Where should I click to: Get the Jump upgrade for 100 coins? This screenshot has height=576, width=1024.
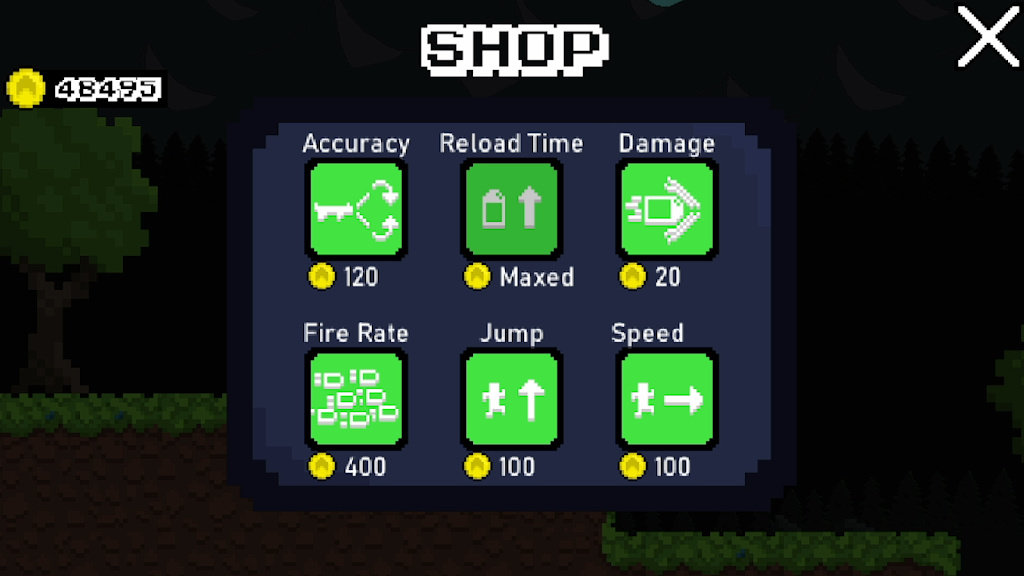(x=511, y=399)
